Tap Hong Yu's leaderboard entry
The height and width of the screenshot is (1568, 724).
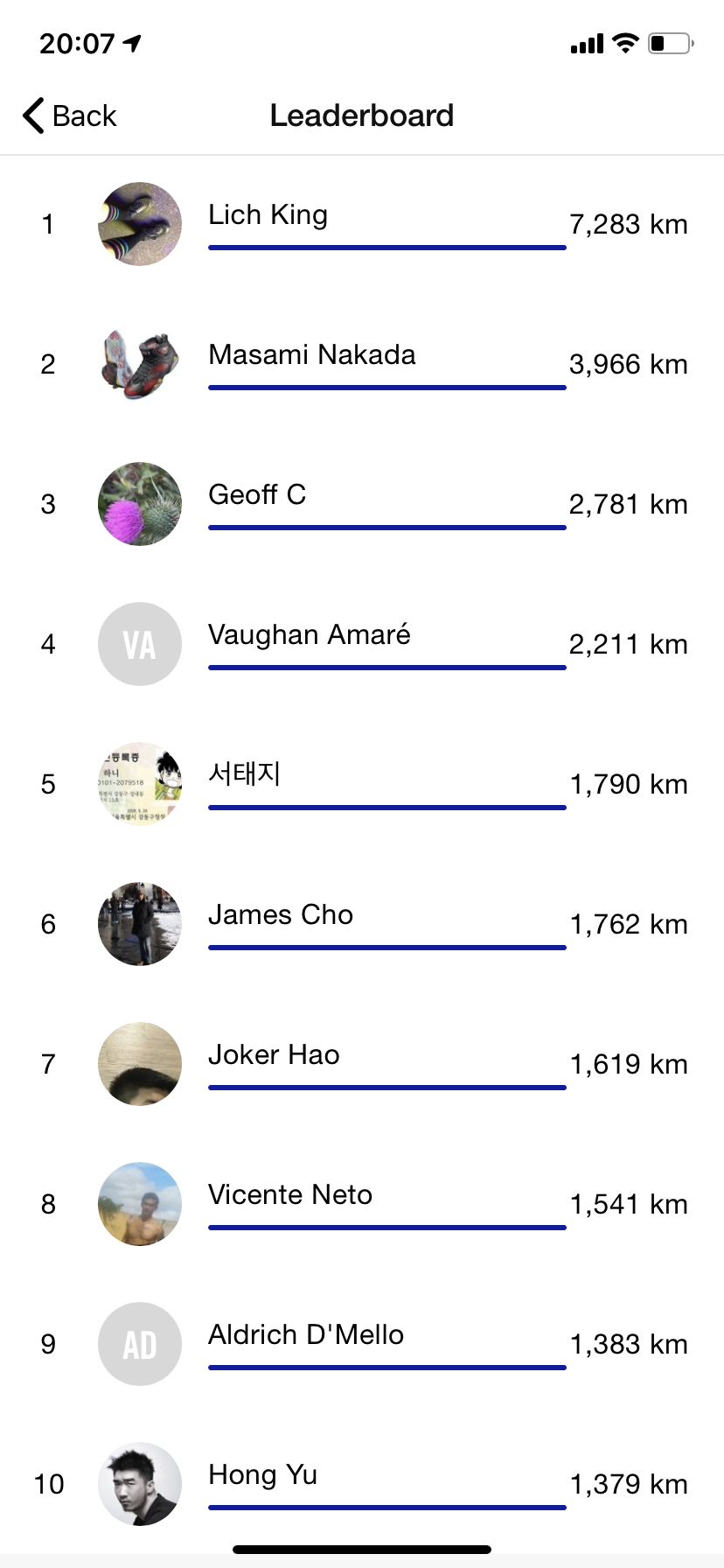pyautogui.click(x=362, y=1484)
